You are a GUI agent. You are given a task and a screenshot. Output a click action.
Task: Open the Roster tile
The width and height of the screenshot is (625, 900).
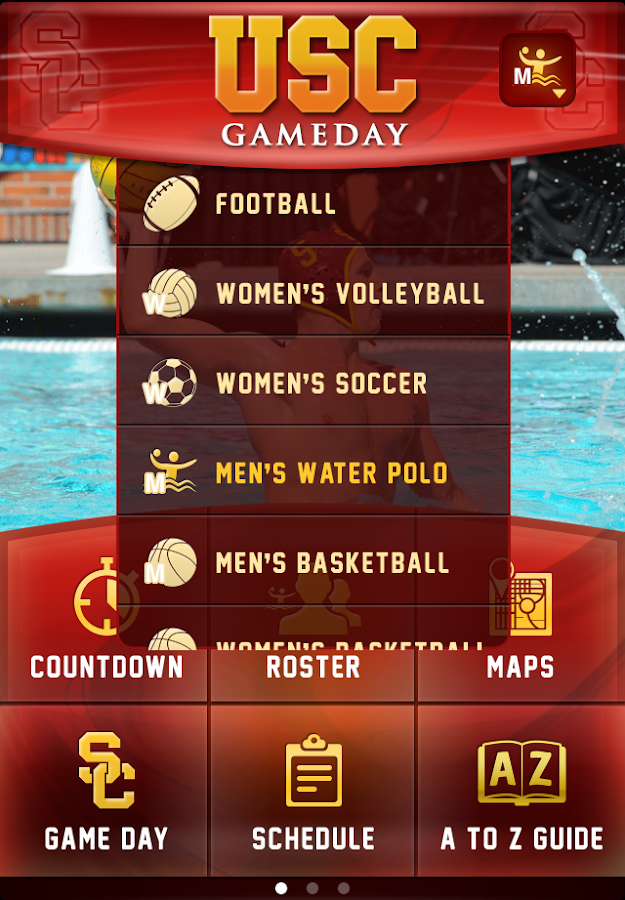[313, 668]
